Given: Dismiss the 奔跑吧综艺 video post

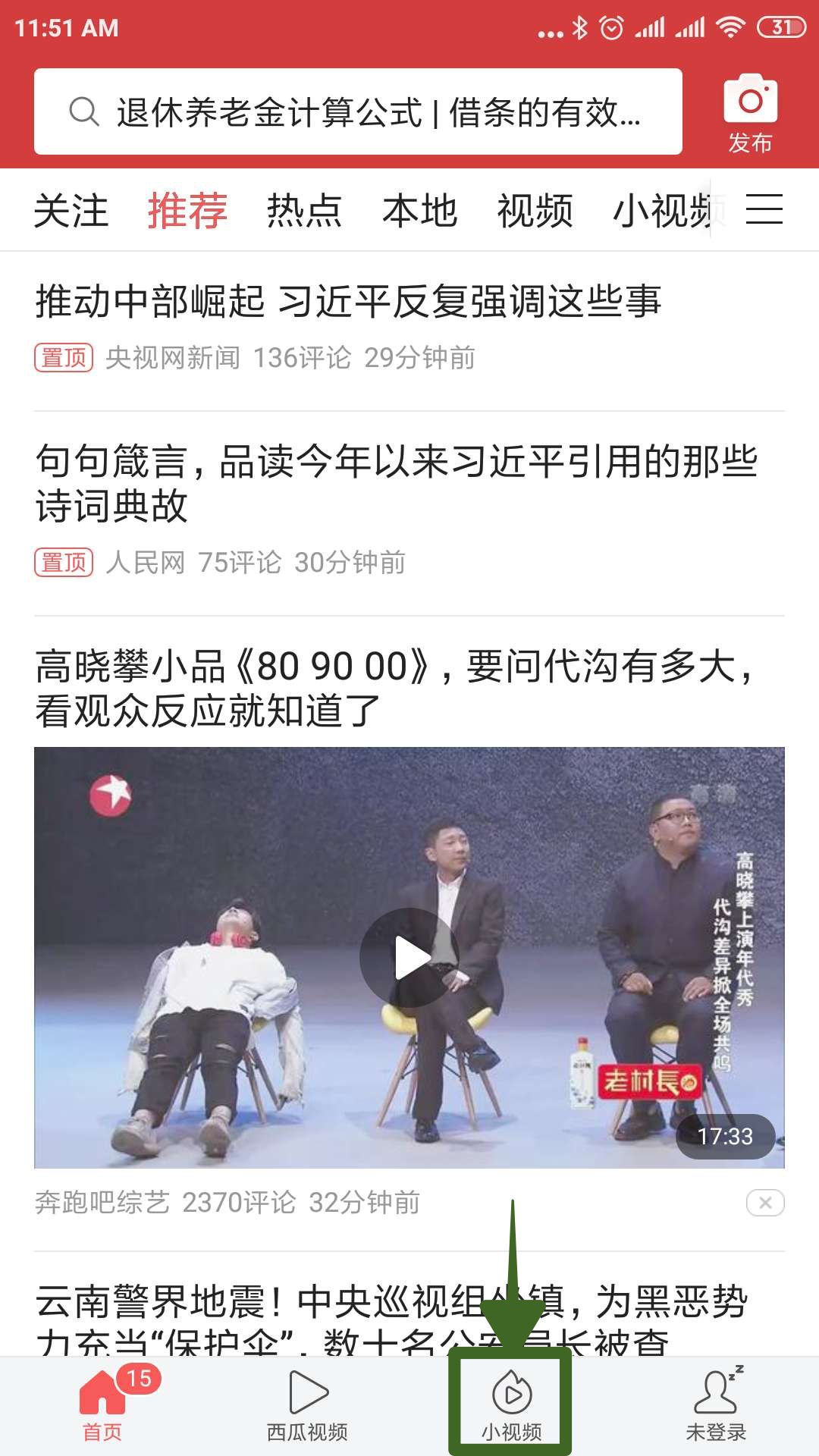Looking at the screenshot, I should [x=765, y=1203].
